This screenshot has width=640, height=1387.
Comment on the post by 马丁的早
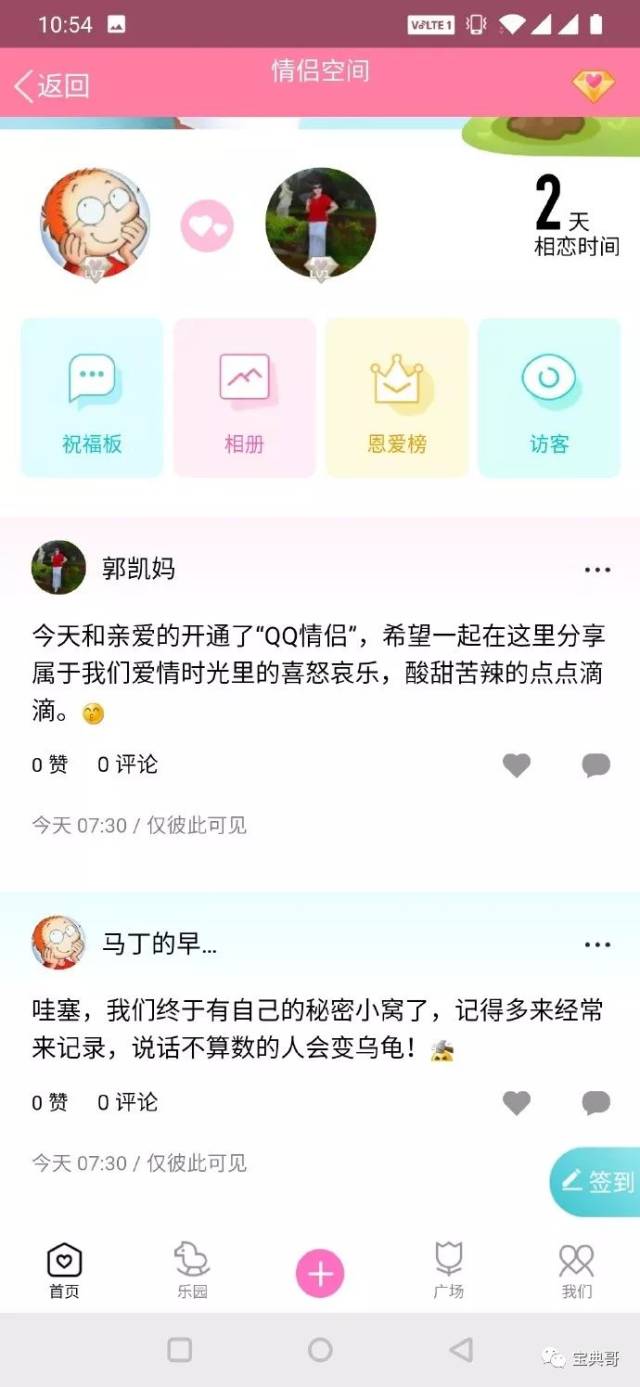pyautogui.click(x=596, y=1102)
